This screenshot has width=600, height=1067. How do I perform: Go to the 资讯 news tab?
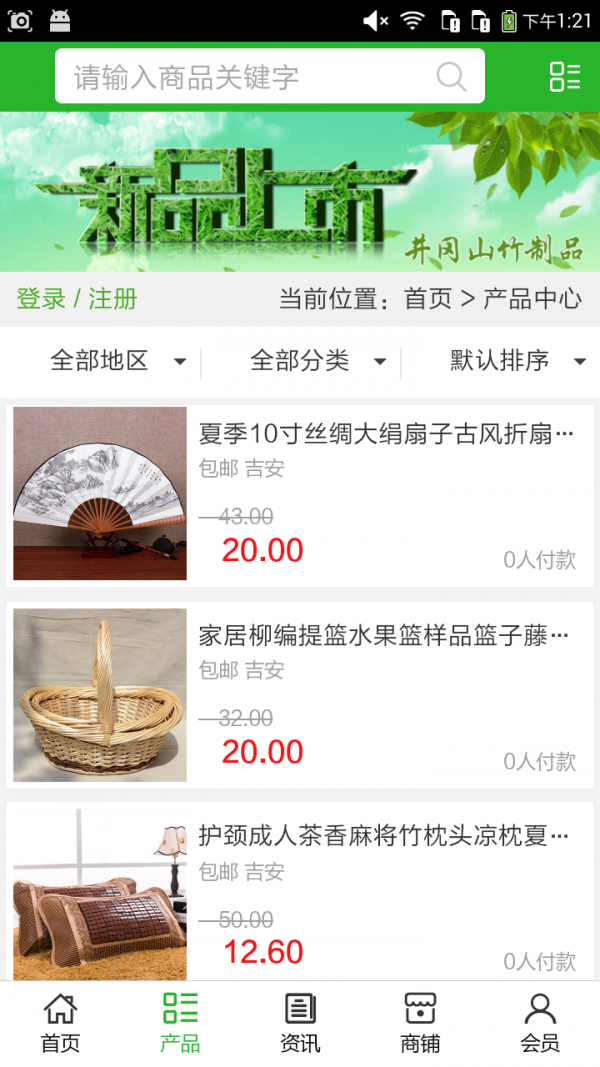pos(300,1023)
